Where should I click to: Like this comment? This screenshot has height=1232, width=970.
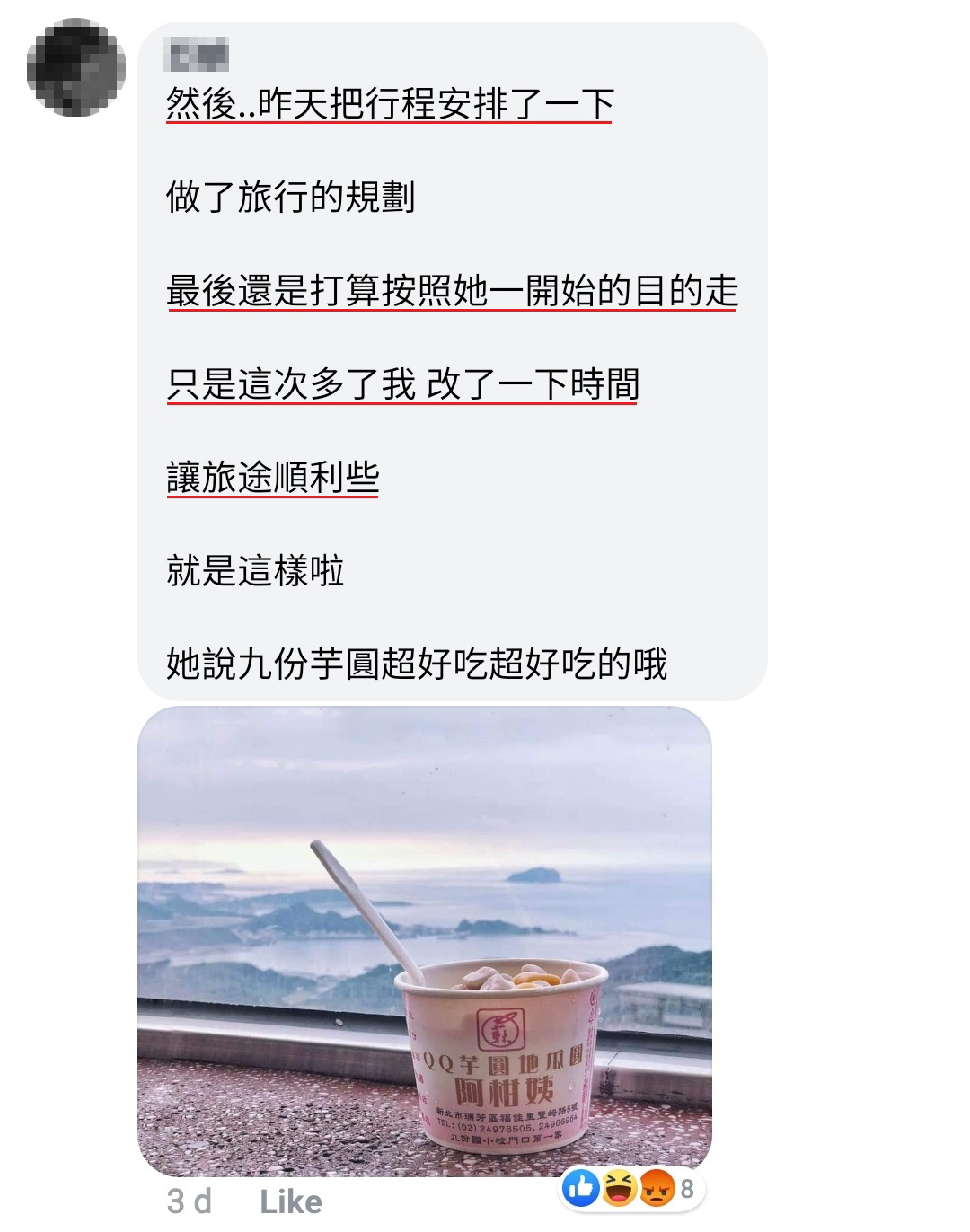click(x=290, y=1201)
